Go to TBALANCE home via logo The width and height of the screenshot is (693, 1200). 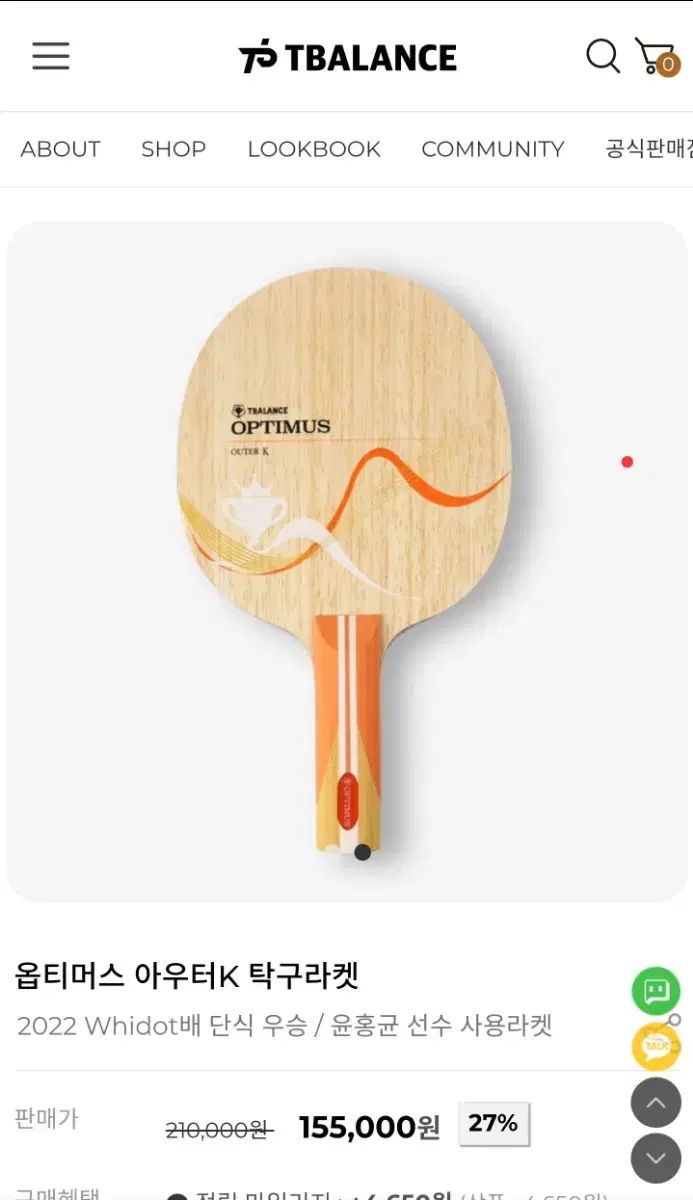pos(347,57)
